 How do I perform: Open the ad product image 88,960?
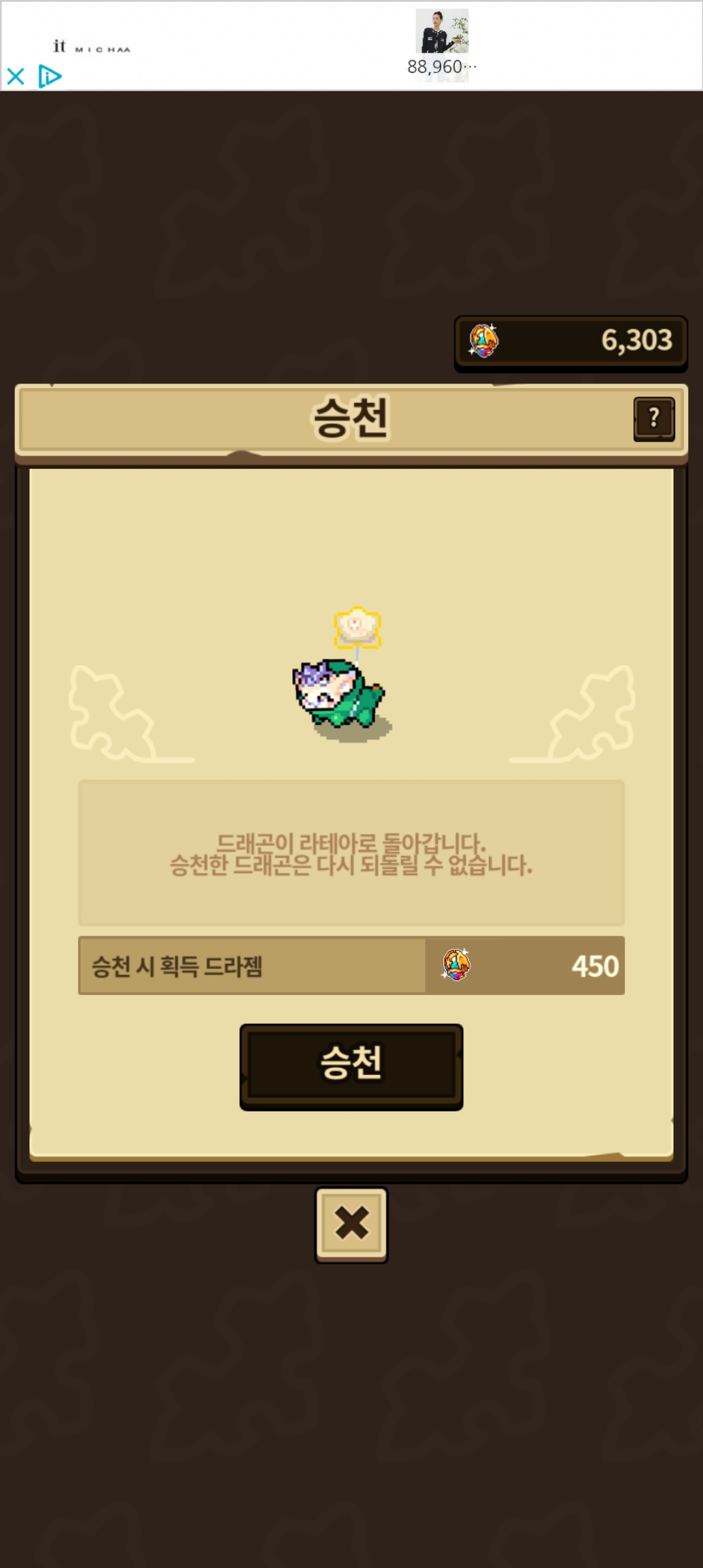[442, 33]
